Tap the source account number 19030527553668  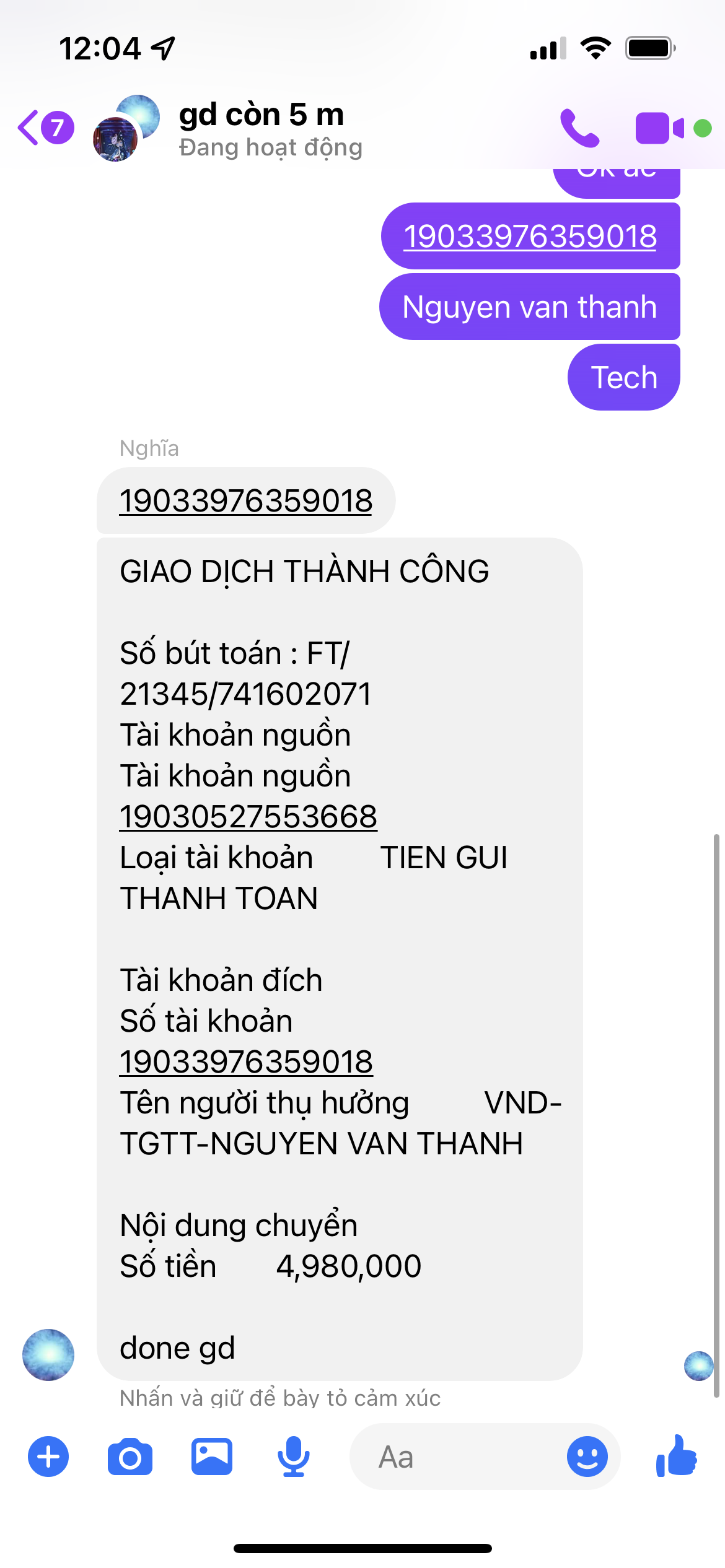248,817
